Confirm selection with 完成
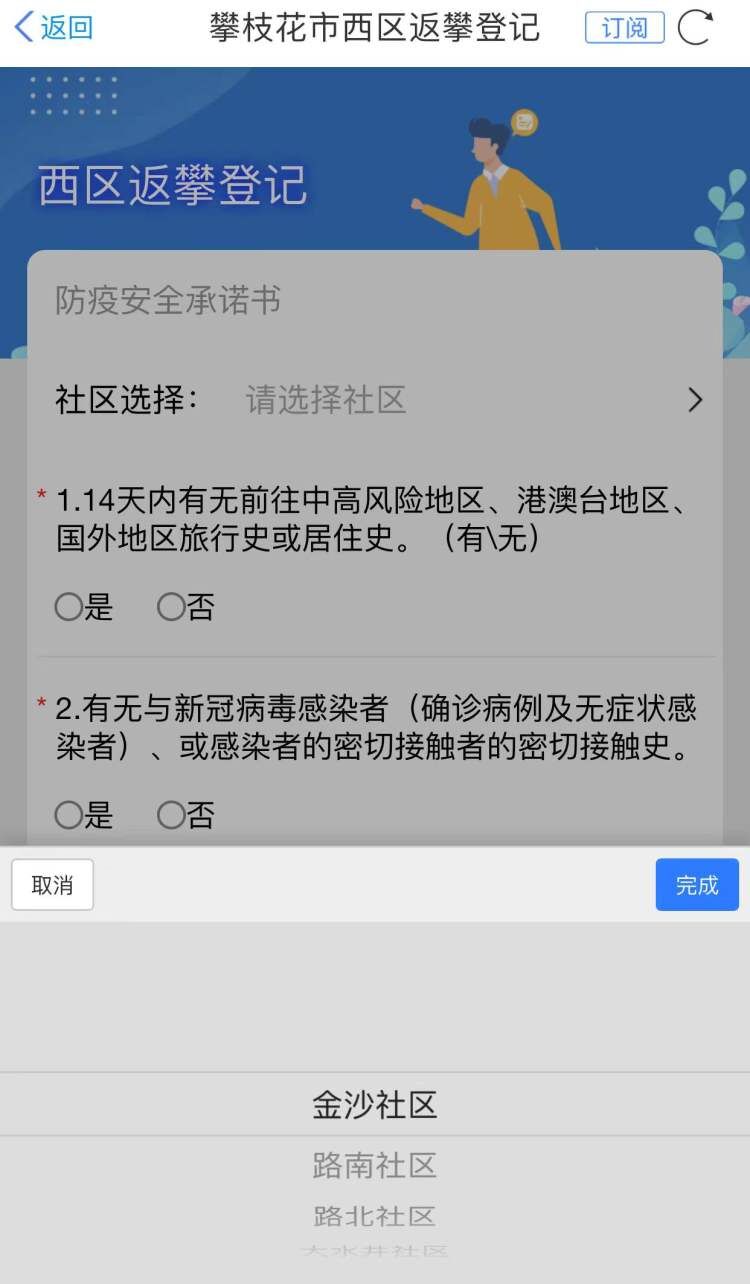Image resolution: width=750 pixels, height=1284 pixels. 697,885
